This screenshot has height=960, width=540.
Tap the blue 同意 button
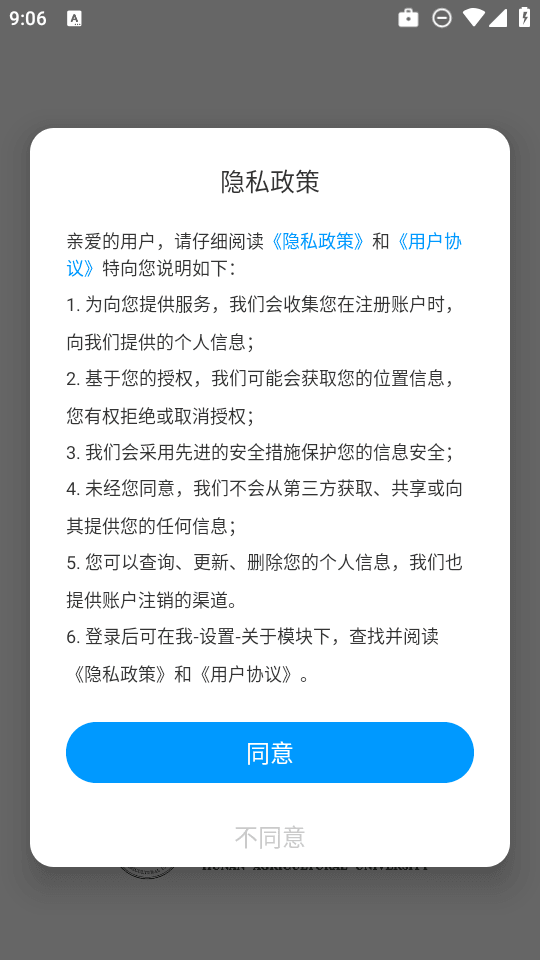pos(270,752)
